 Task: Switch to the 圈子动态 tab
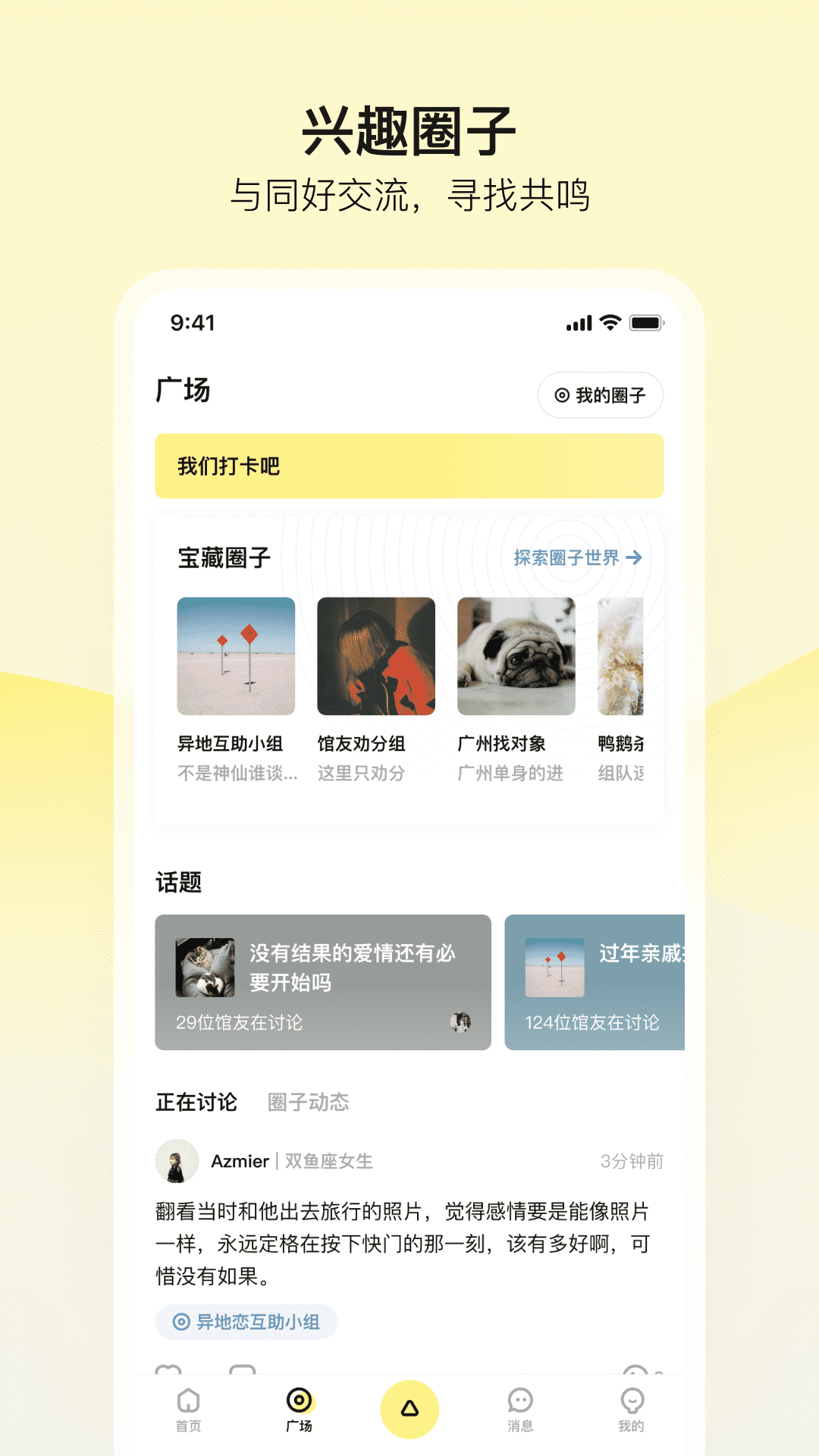[309, 1103]
